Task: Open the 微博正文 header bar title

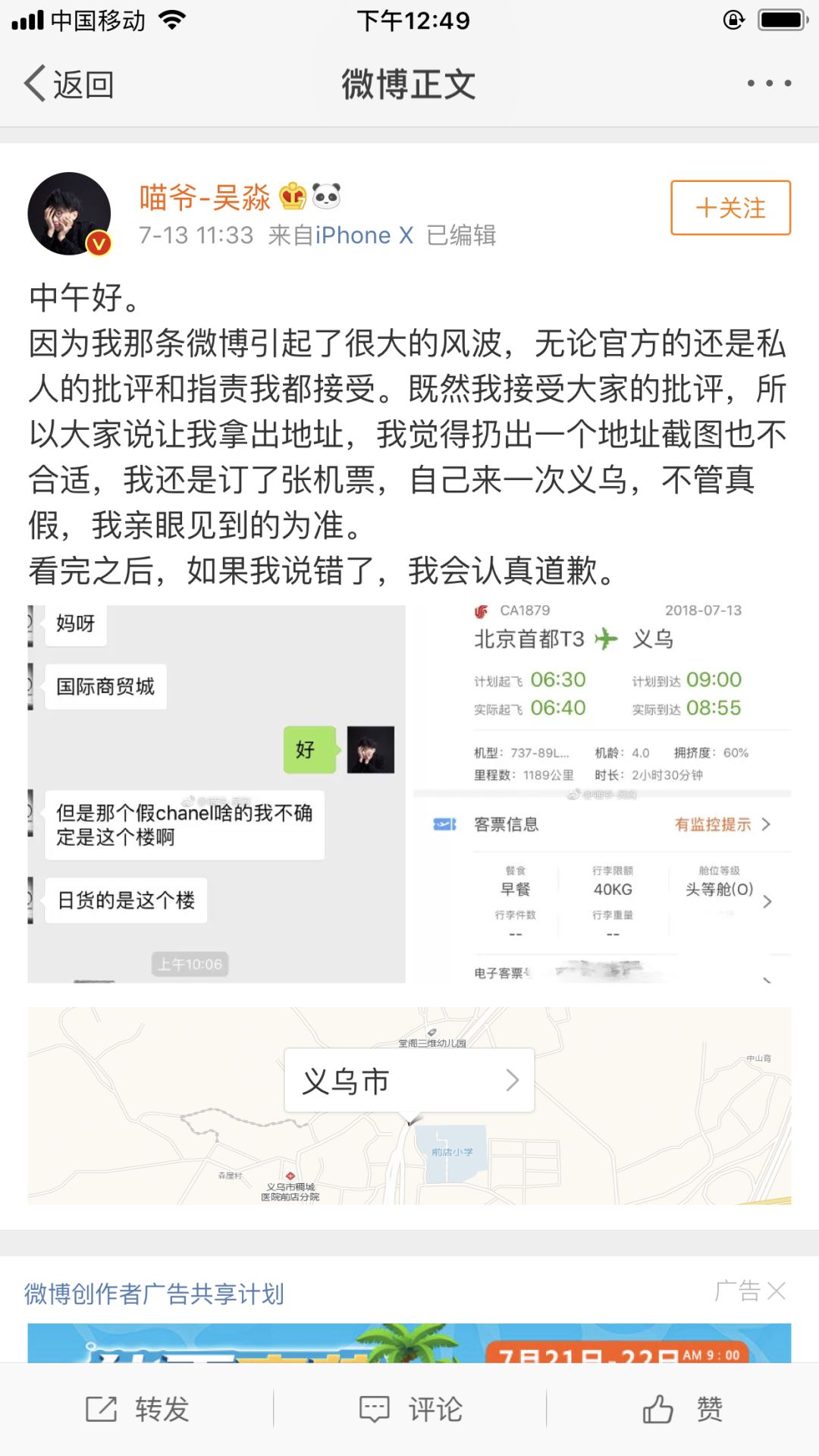Action: (409, 83)
